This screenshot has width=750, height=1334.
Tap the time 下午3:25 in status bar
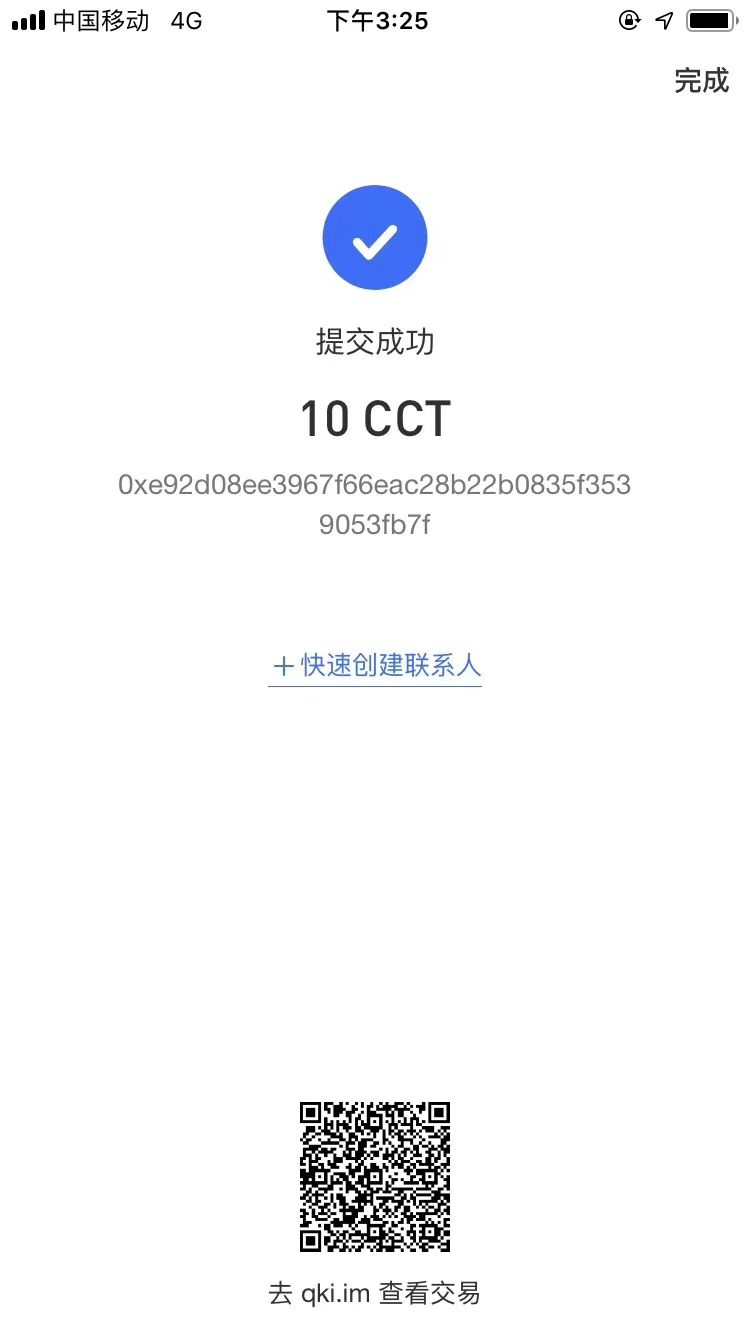(376, 19)
